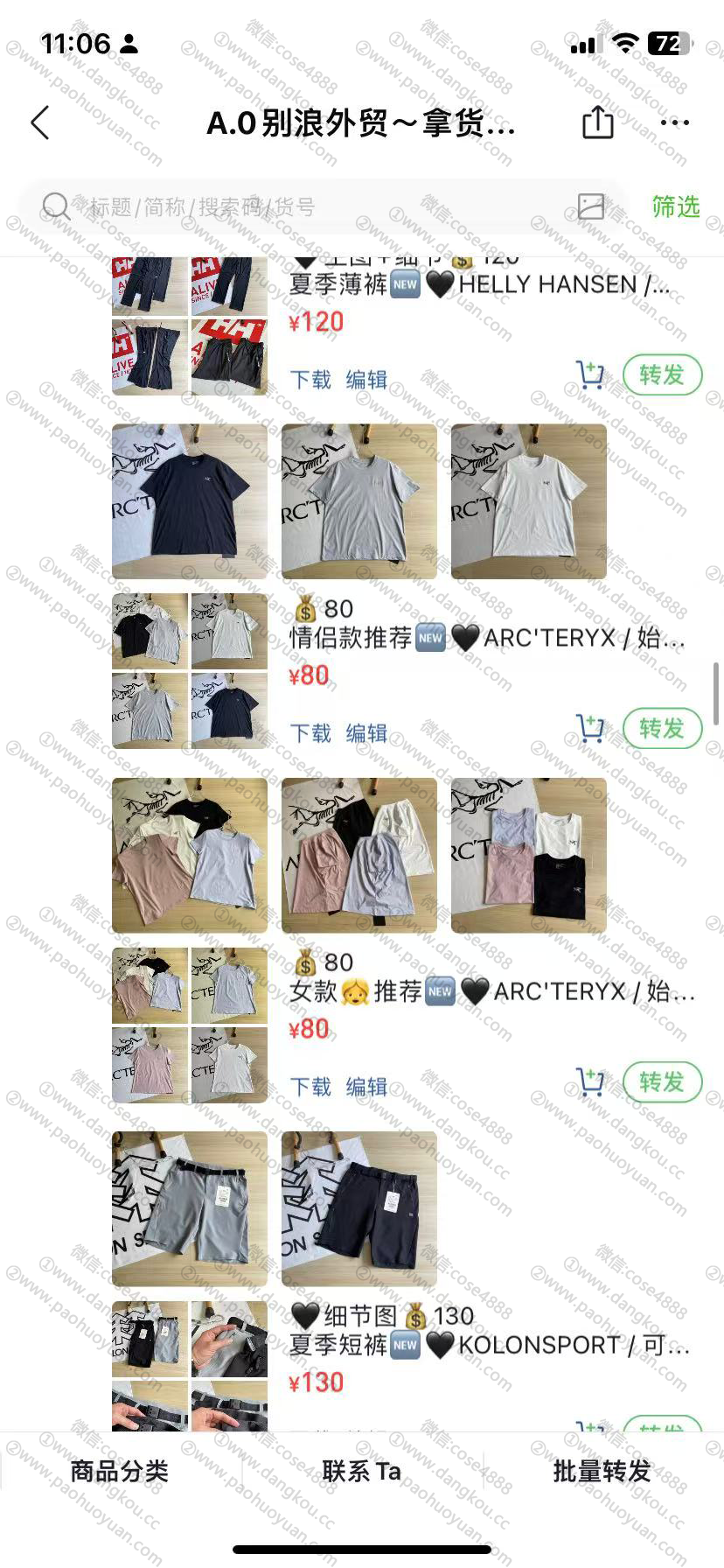Add 情侣款推荐 ARC'TERYX tee to cart
The height and width of the screenshot is (1568, 724).
pos(591,729)
